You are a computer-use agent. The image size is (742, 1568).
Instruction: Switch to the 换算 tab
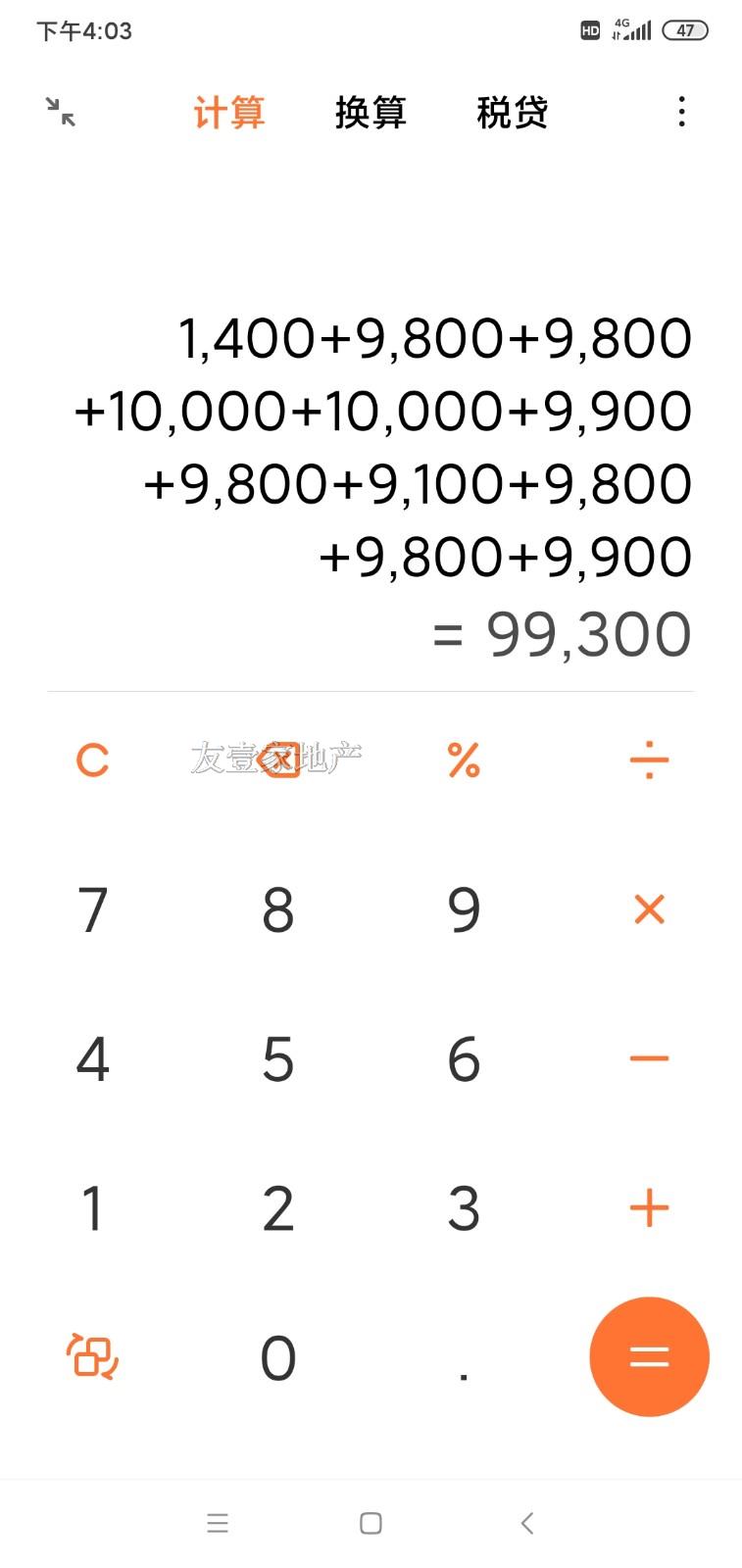(371, 113)
